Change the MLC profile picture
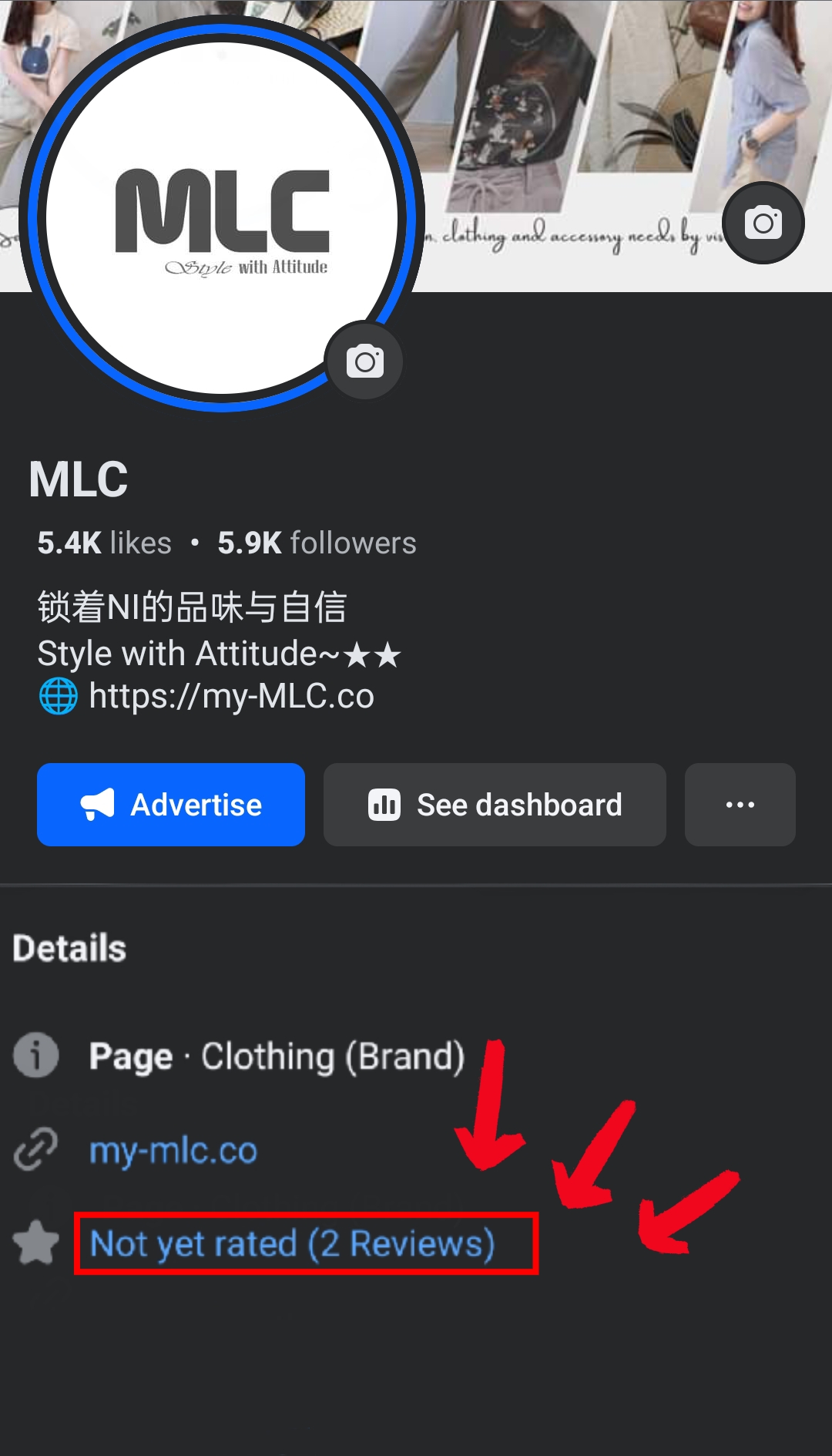The width and height of the screenshot is (832, 1456). tap(364, 361)
